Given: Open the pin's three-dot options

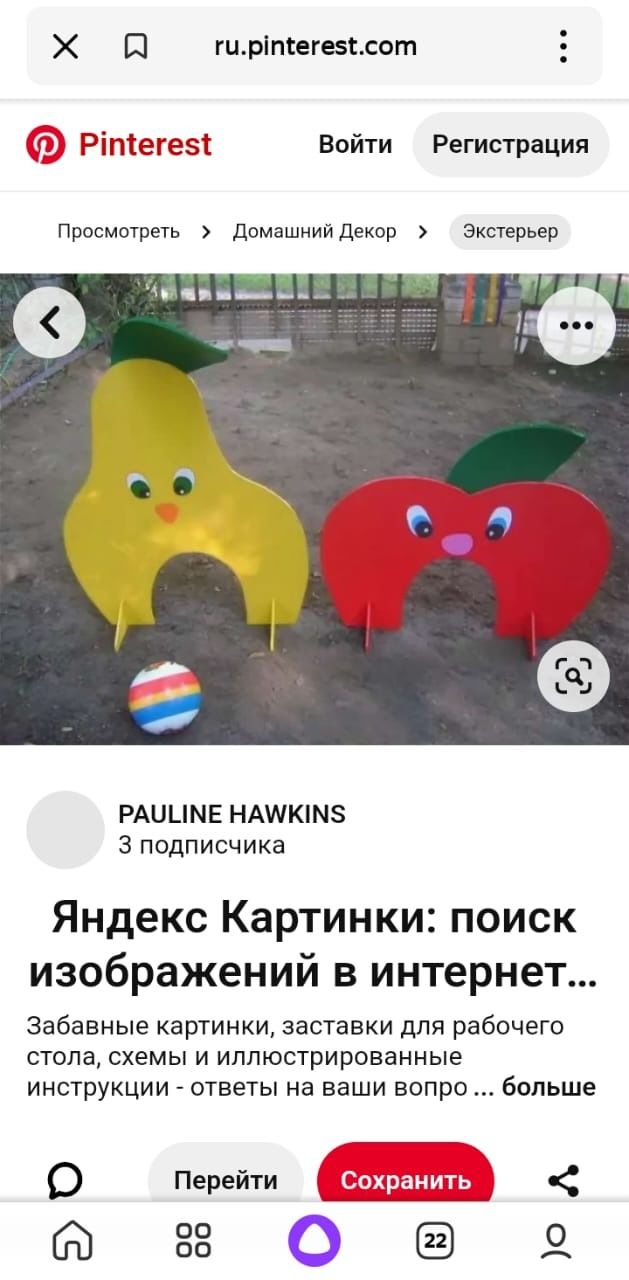Looking at the screenshot, I should point(575,325).
